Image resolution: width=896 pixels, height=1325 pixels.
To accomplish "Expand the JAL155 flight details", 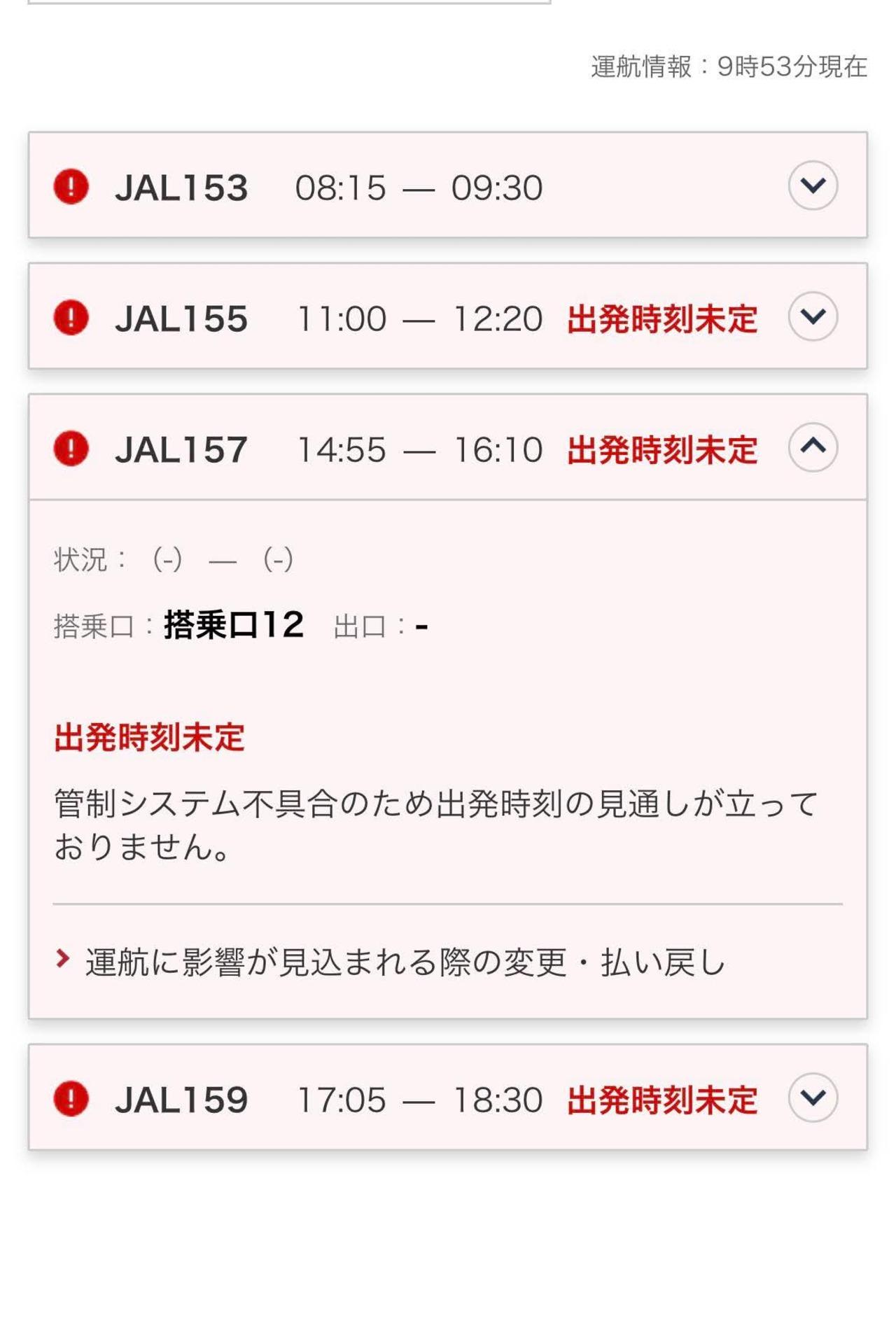I will [x=813, y=316].
